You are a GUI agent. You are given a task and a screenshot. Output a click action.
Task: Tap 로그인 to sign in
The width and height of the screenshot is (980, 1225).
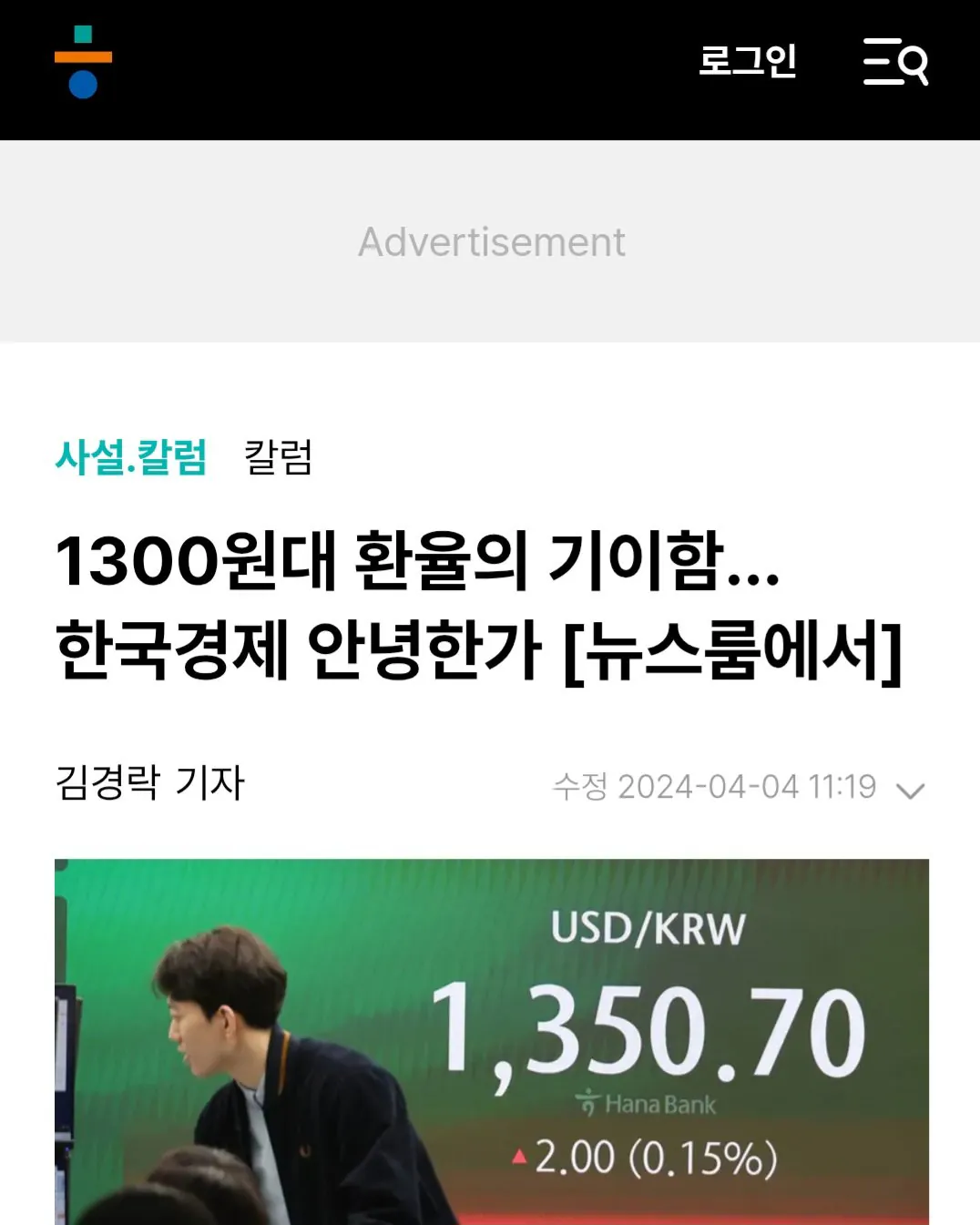(x=747, y=62)
